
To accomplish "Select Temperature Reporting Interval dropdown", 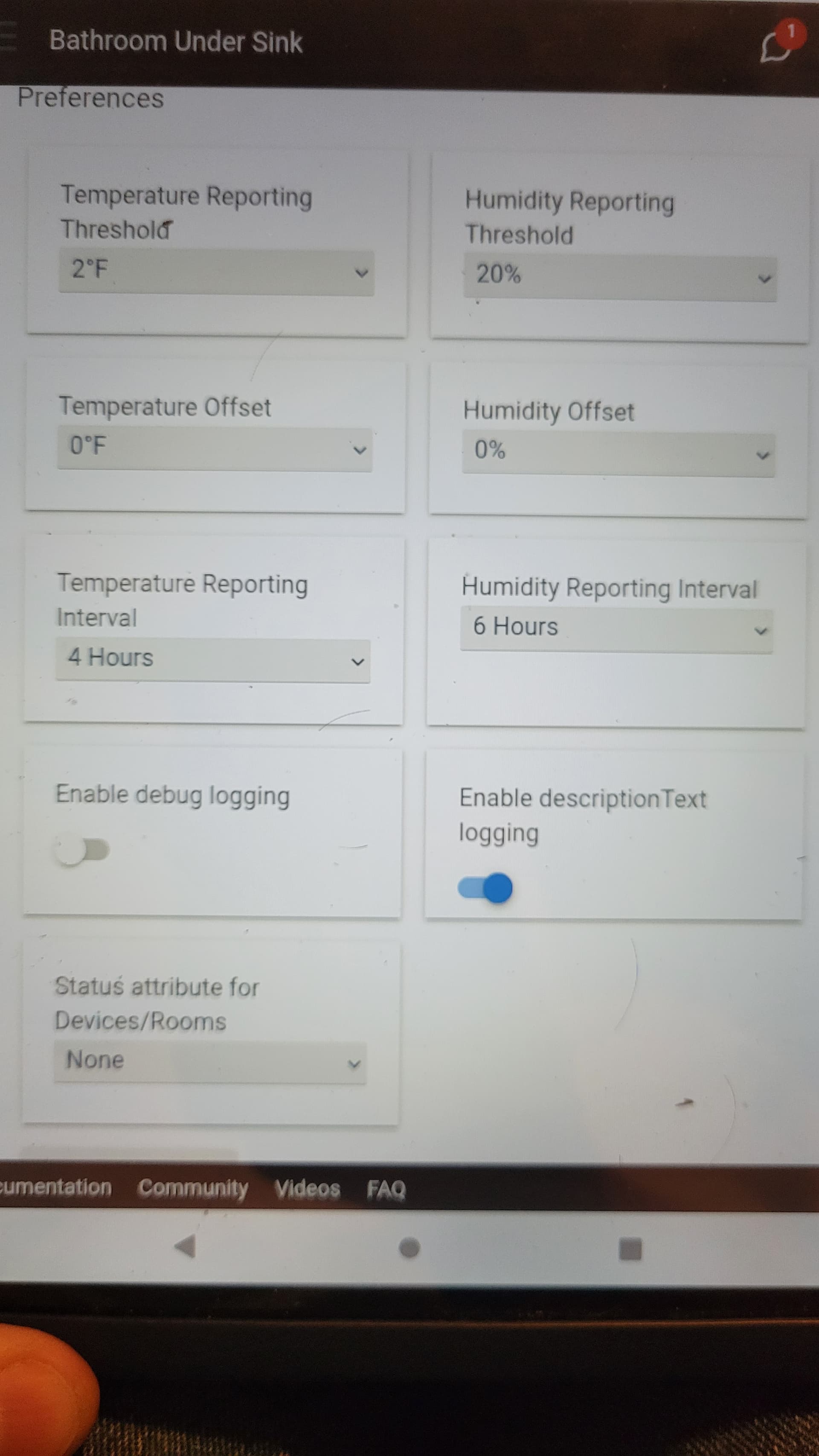I will pos(212,660).
